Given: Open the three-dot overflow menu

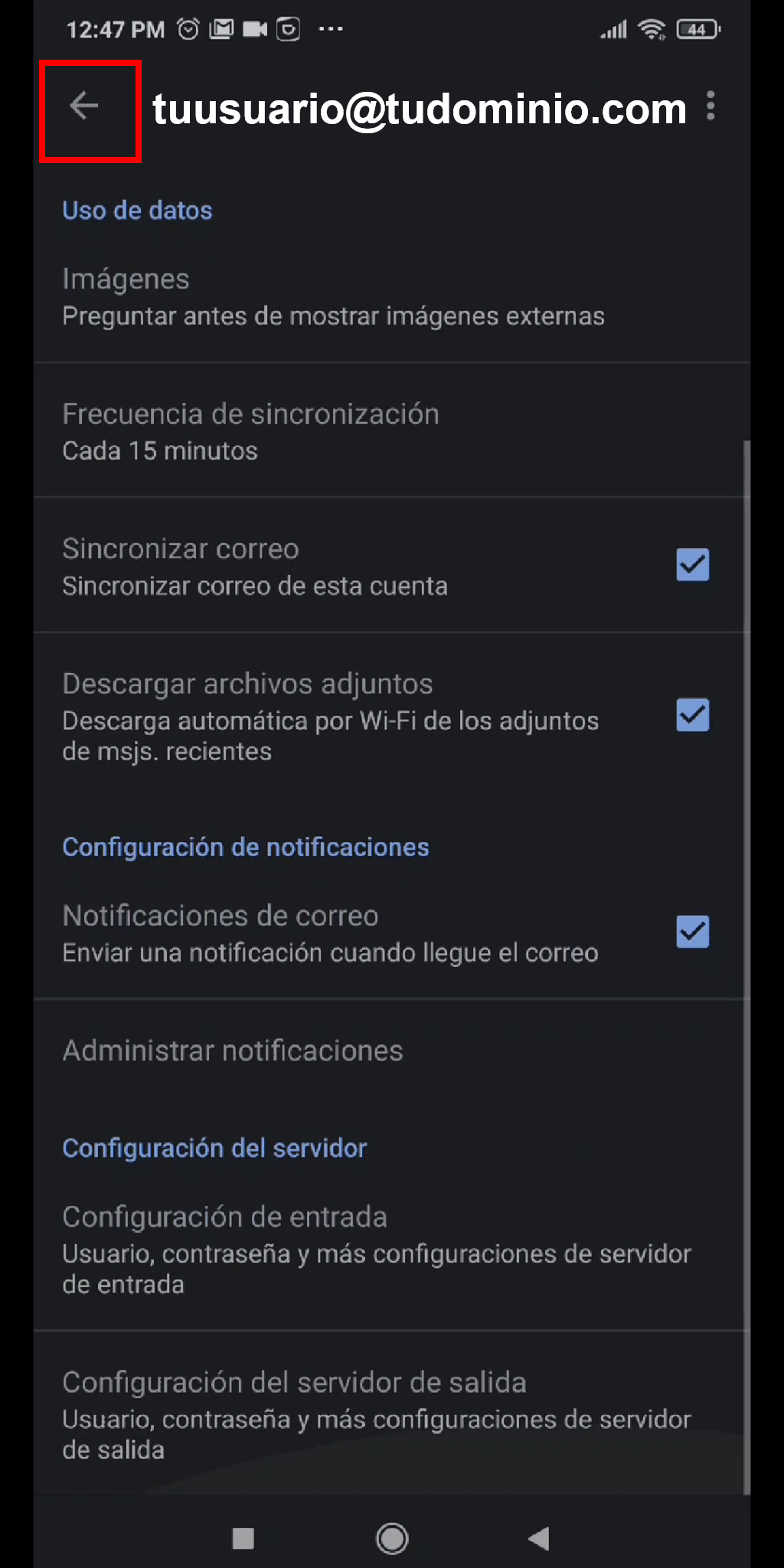Looking at the screenshot, I should tap(711, 106).
